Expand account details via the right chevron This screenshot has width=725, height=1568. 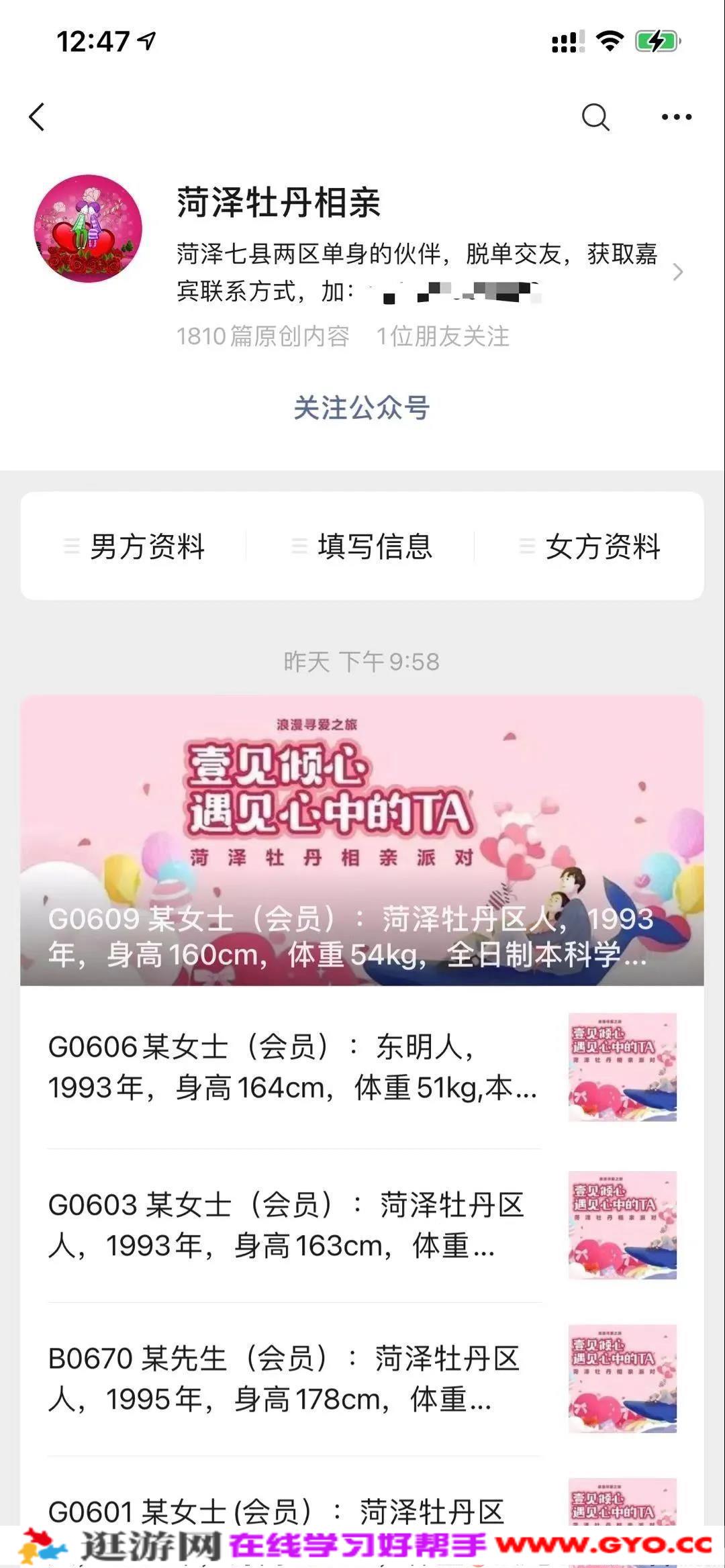pos(679,273)
